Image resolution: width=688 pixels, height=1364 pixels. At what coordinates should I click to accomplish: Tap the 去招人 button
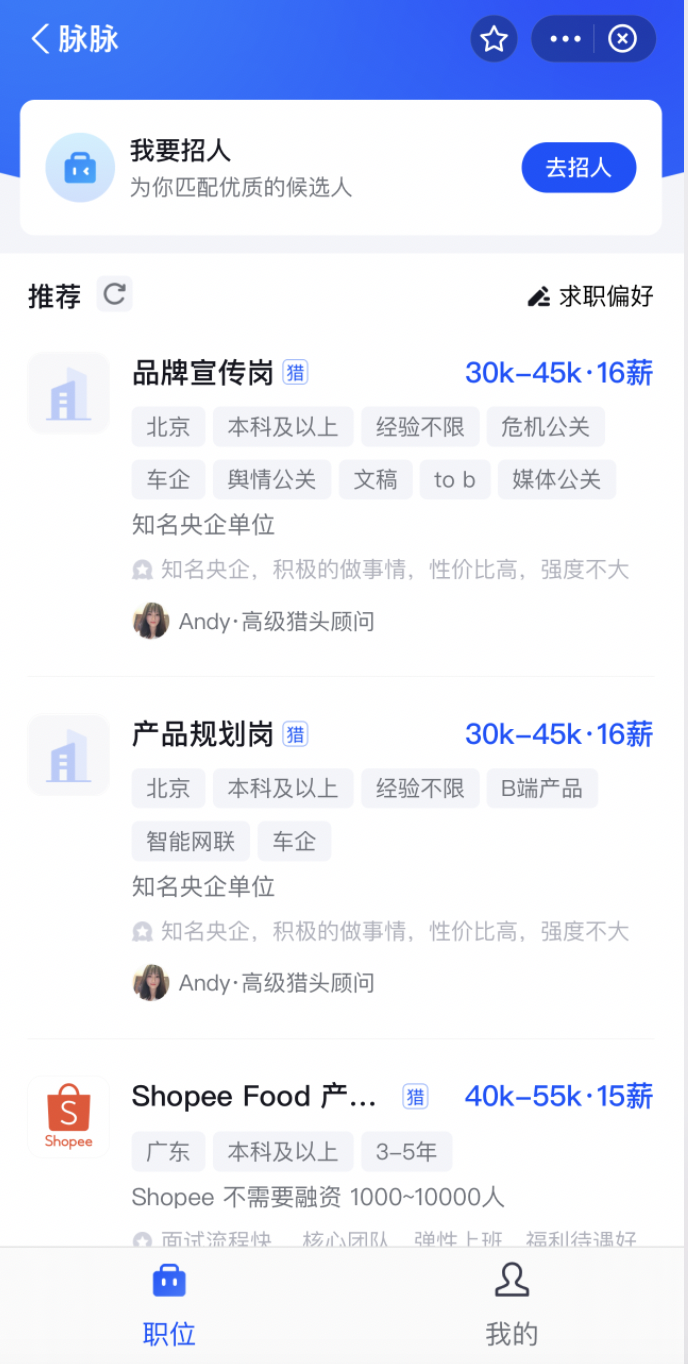pyautogui.click(x=578, y=167)
